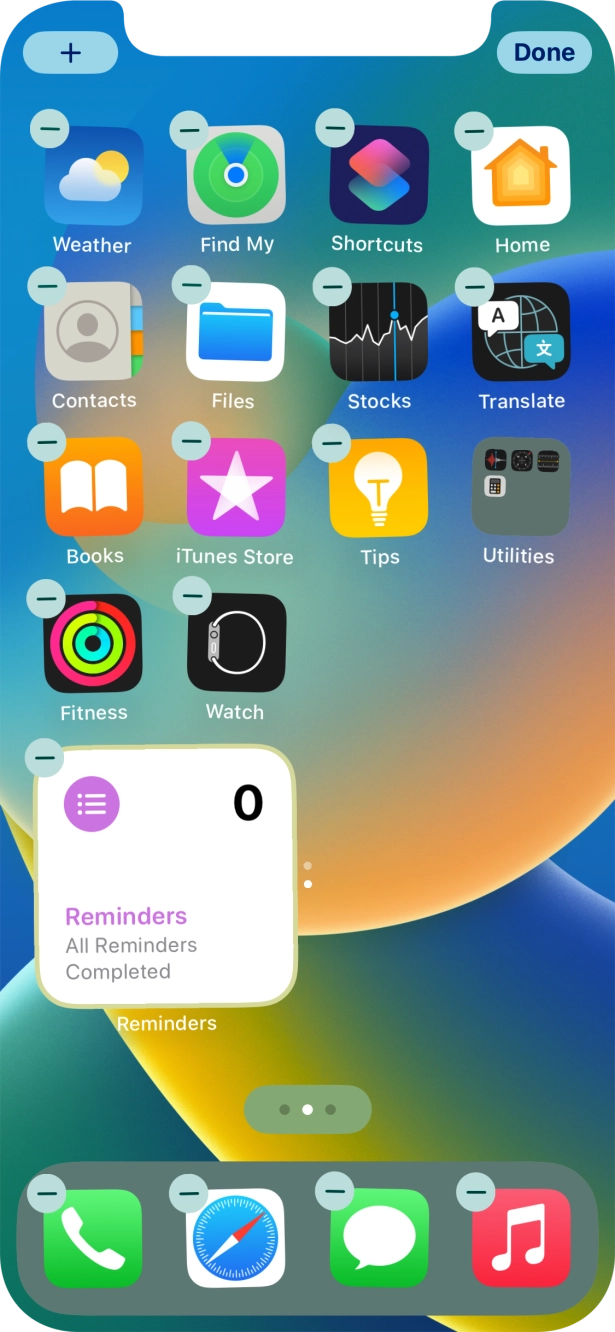Remove the Weather app with its minus badge
615x1332 pixels.
(x=49, y=129)
